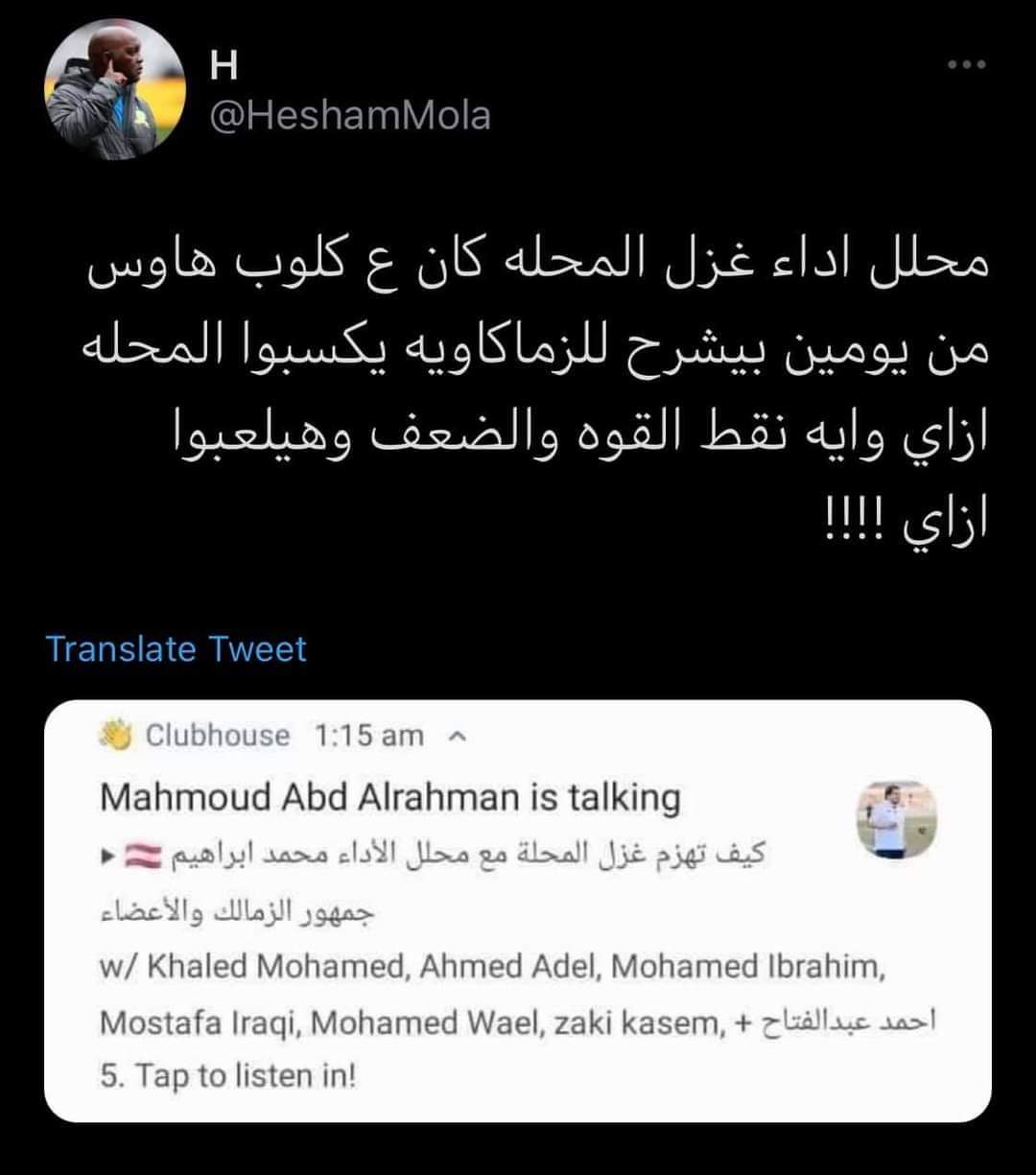
Task: Tap Translate Tweet link
Action: [177, 649]
